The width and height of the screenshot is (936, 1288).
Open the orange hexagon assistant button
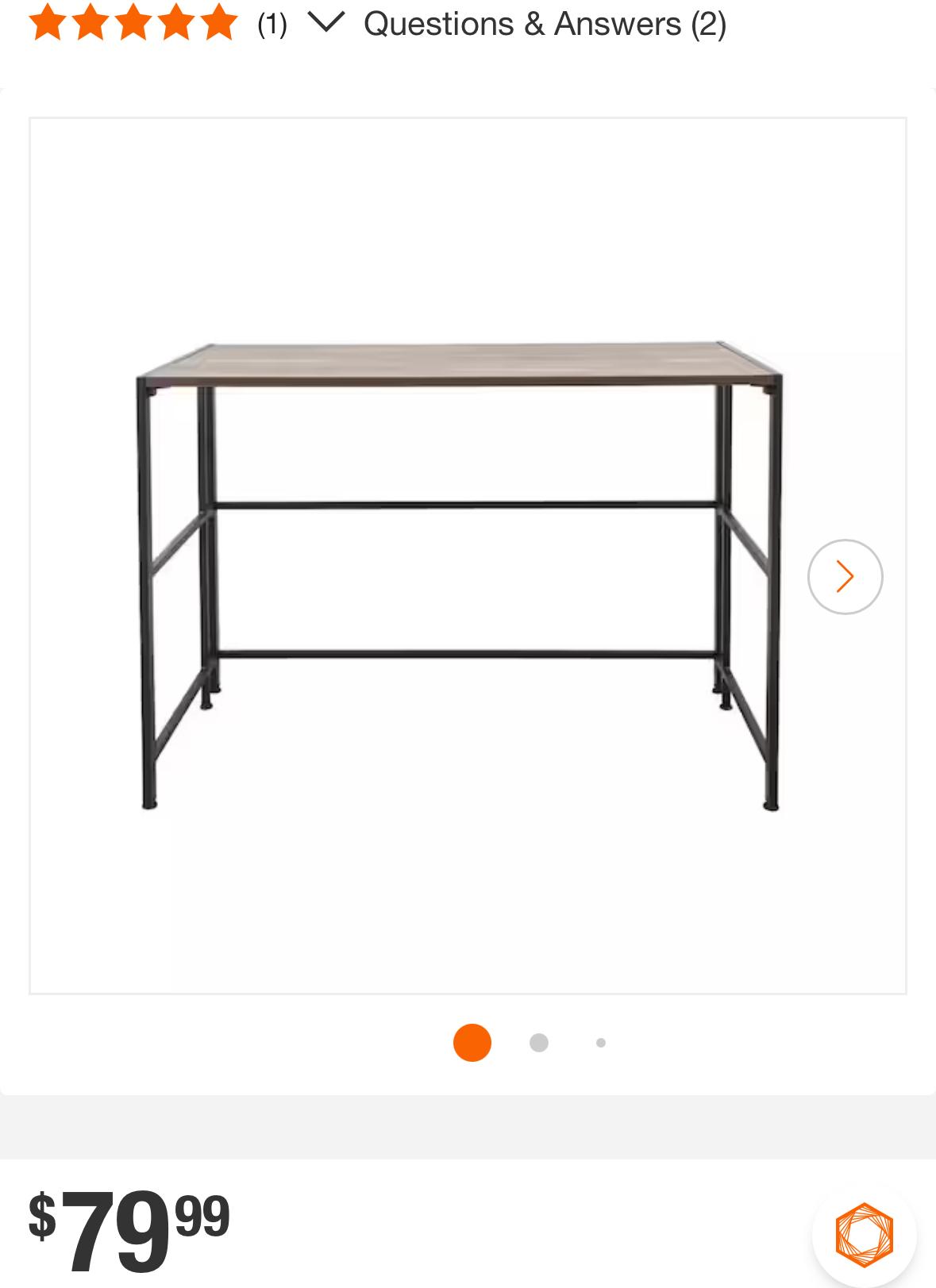[864, 1234]
